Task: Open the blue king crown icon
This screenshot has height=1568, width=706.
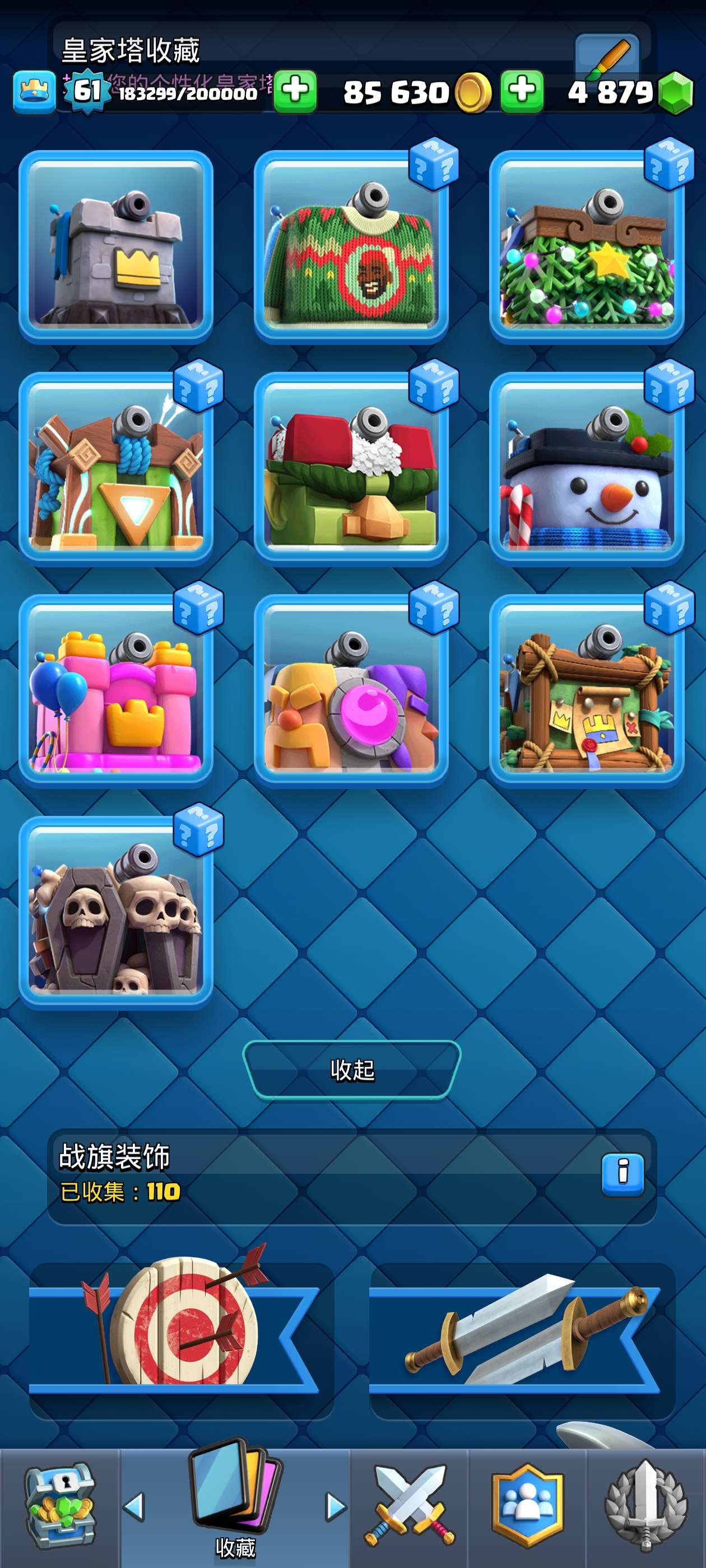Action: 34,92
